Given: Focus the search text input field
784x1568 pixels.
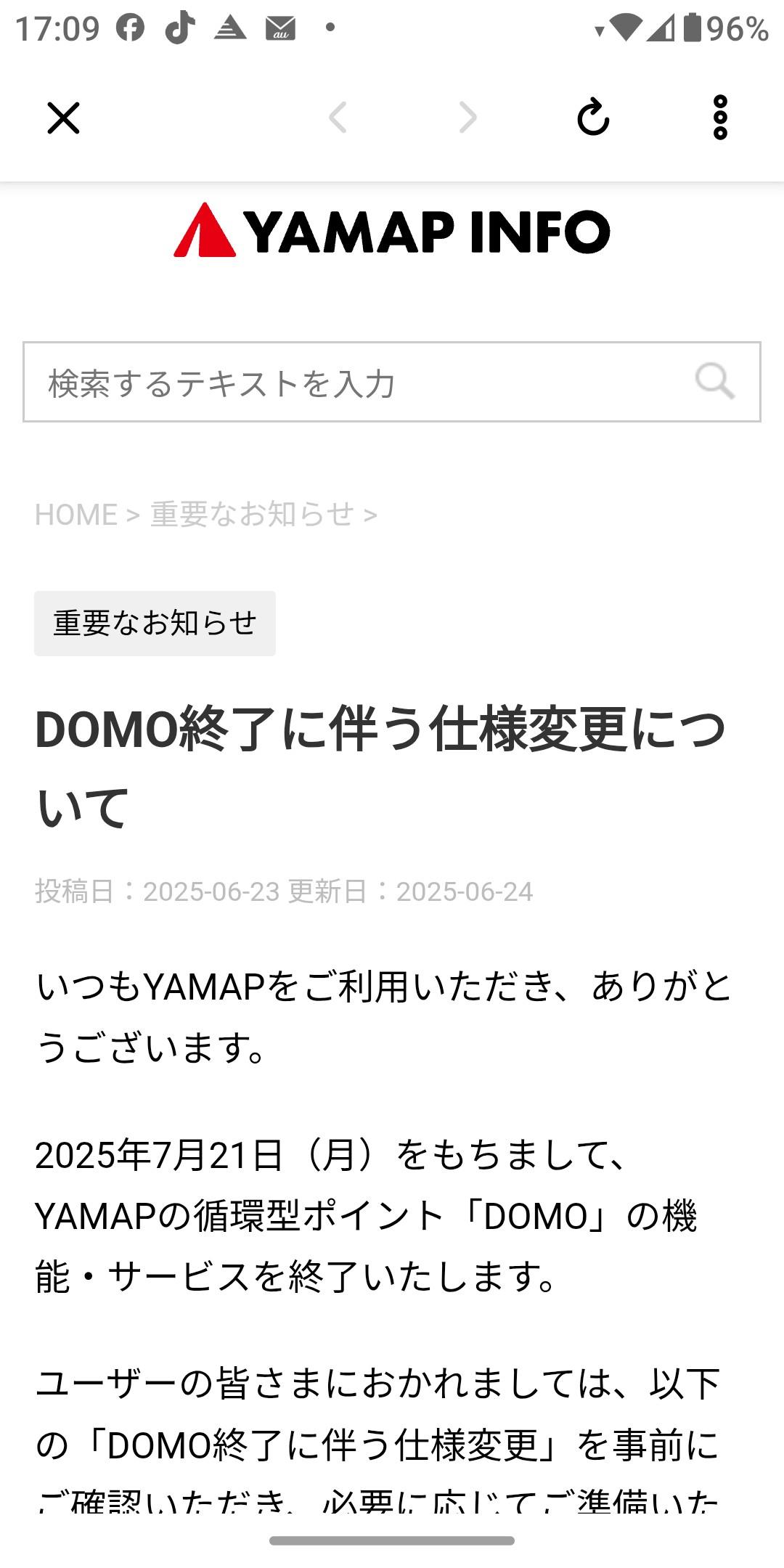Looking at the screenshot, I should pyautogui.click(x=290, y=383).
